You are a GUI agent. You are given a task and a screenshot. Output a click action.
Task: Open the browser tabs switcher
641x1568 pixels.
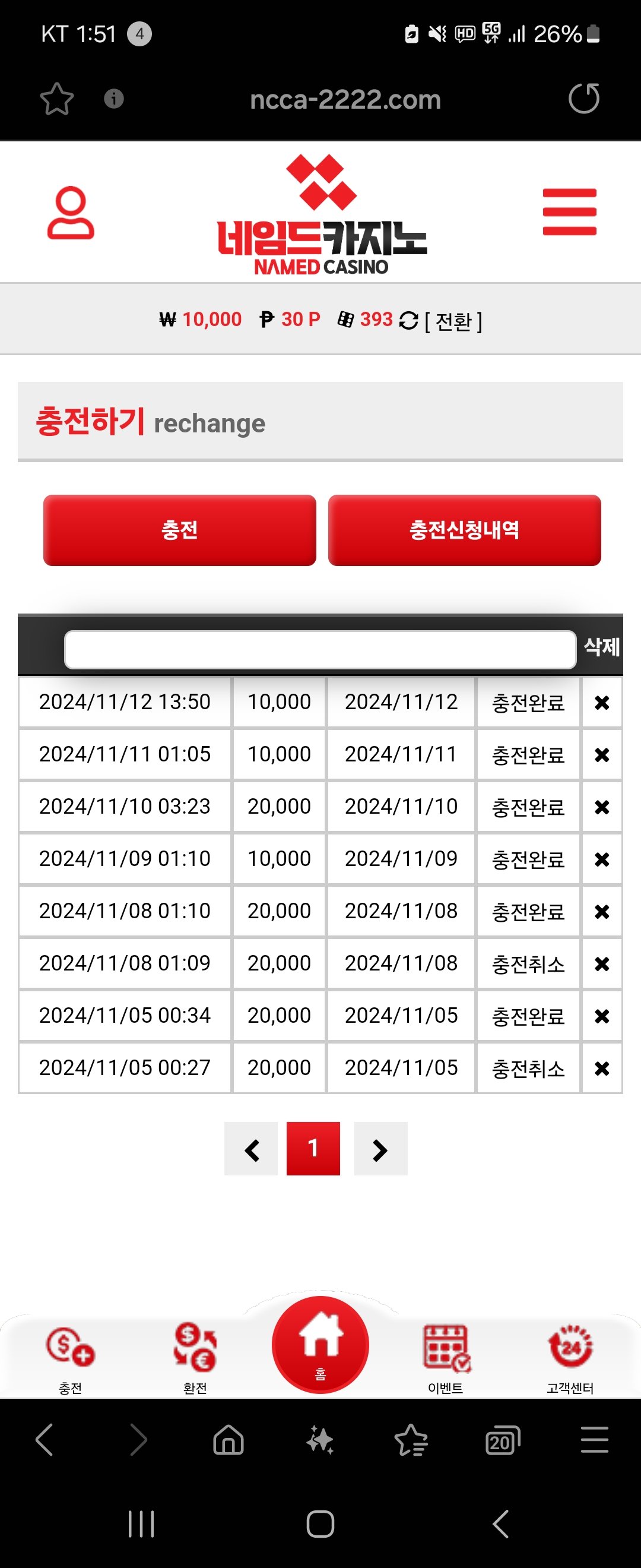pos(503,1441)
